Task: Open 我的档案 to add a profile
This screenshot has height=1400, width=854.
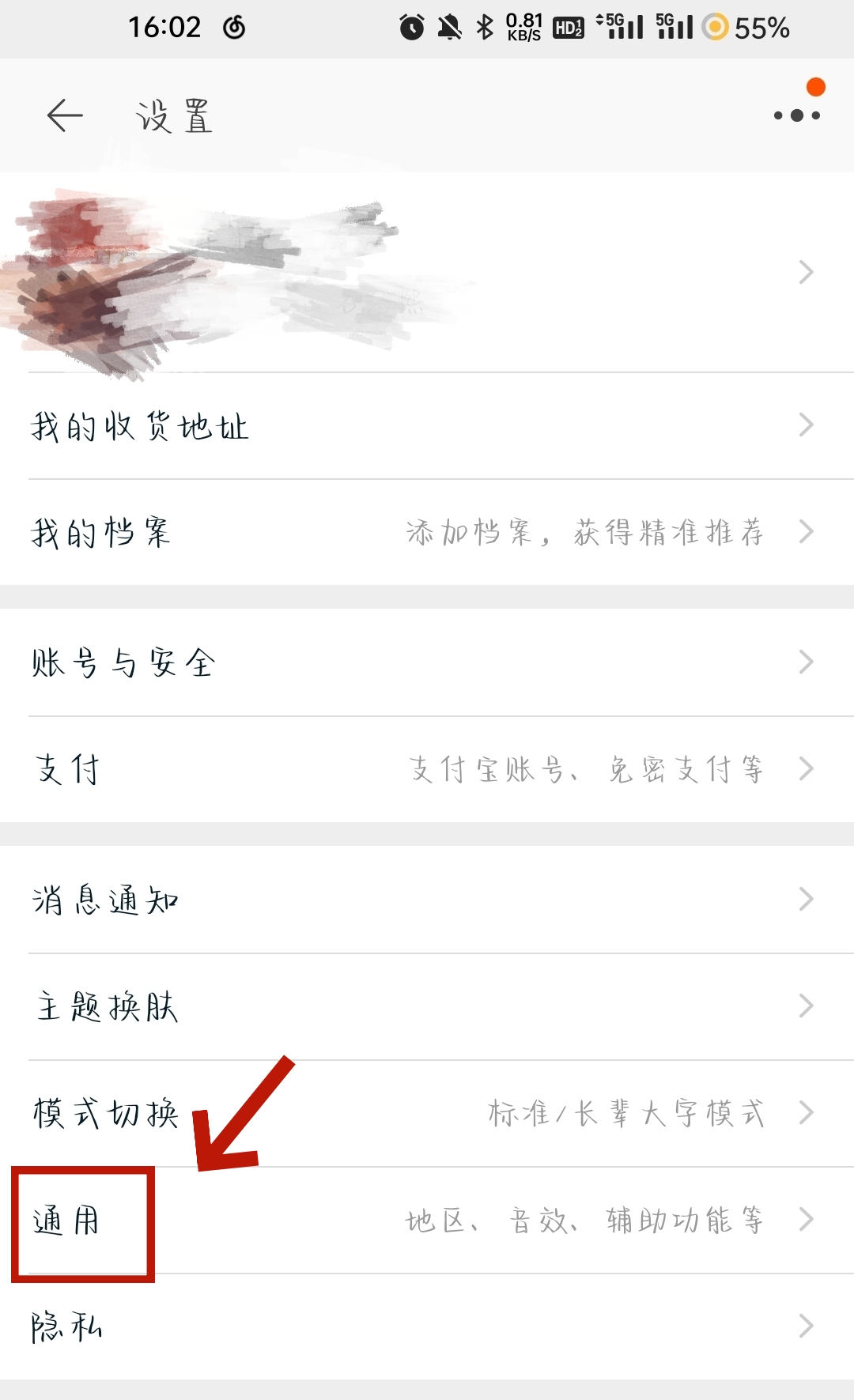Action: pos(427,532)
